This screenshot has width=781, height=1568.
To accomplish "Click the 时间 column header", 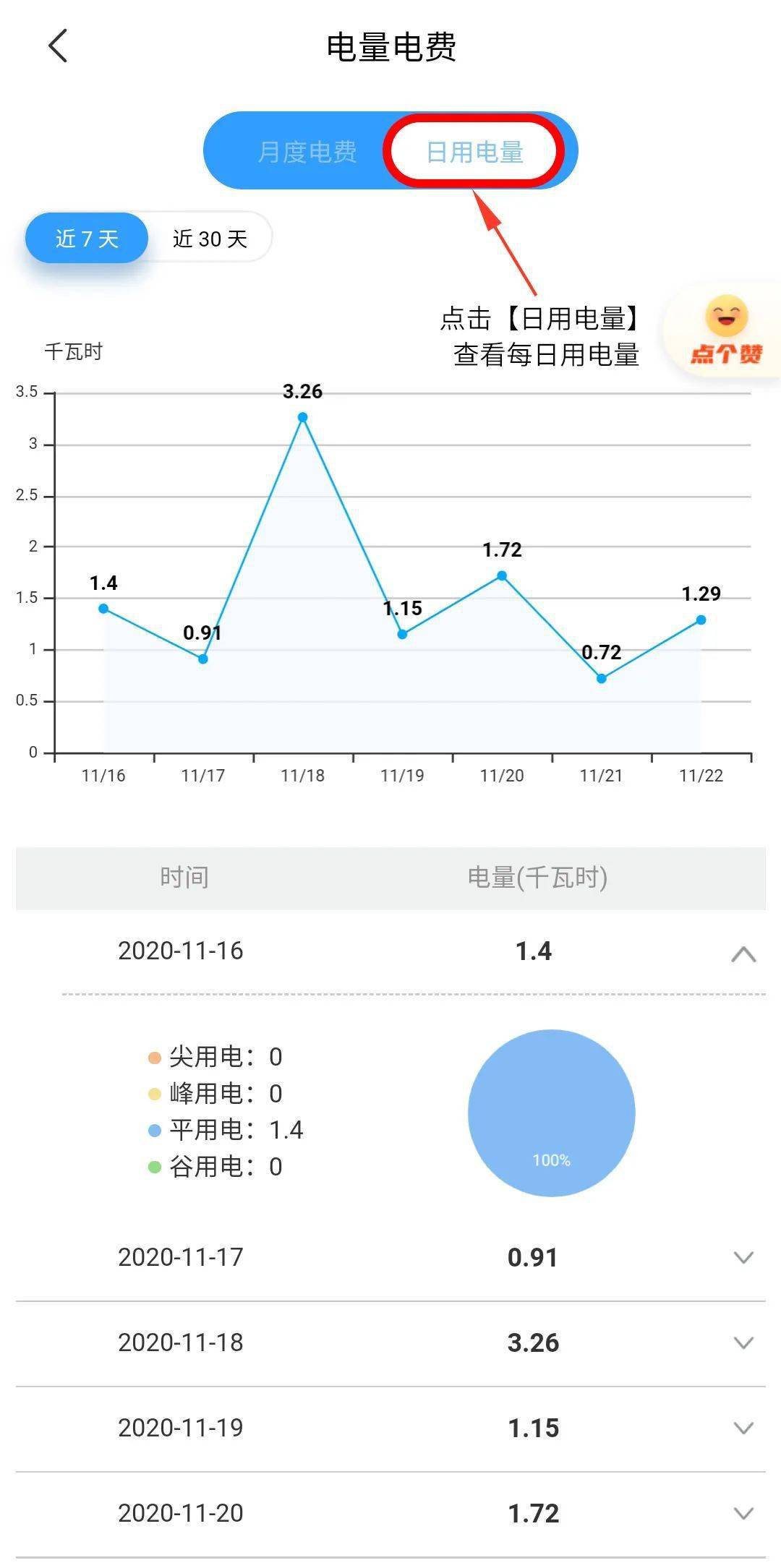I will pyautogui.click(x=183, y=878).
